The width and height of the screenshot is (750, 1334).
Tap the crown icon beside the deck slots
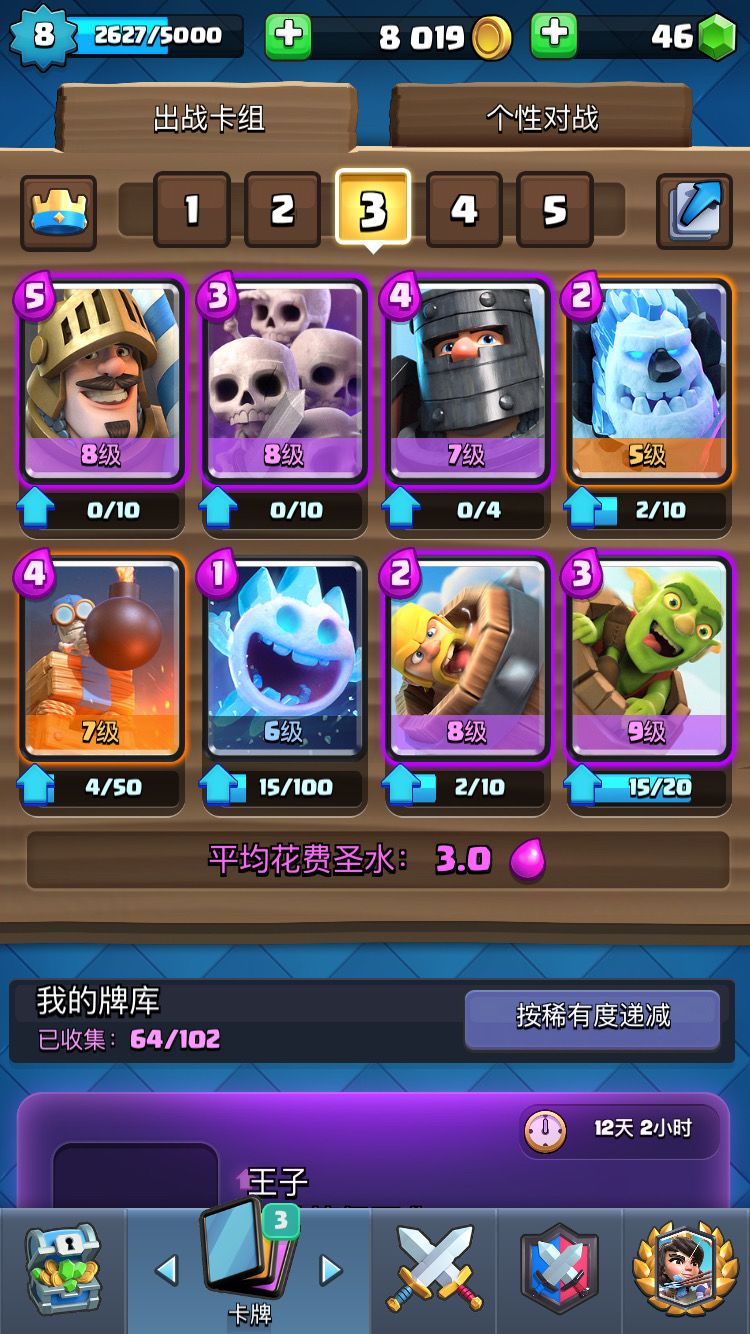point(59,212)
